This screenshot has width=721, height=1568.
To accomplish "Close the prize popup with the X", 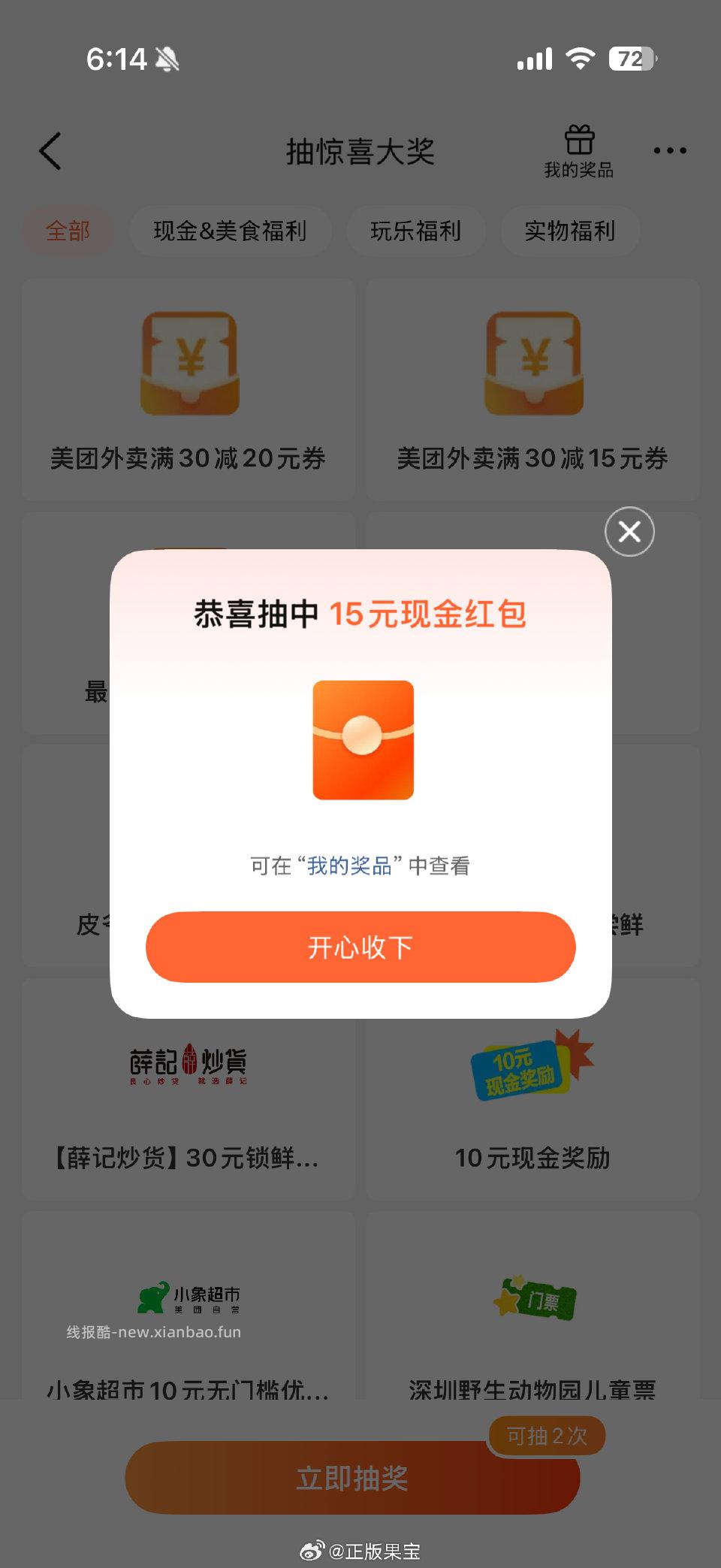I will coord(629,531).
